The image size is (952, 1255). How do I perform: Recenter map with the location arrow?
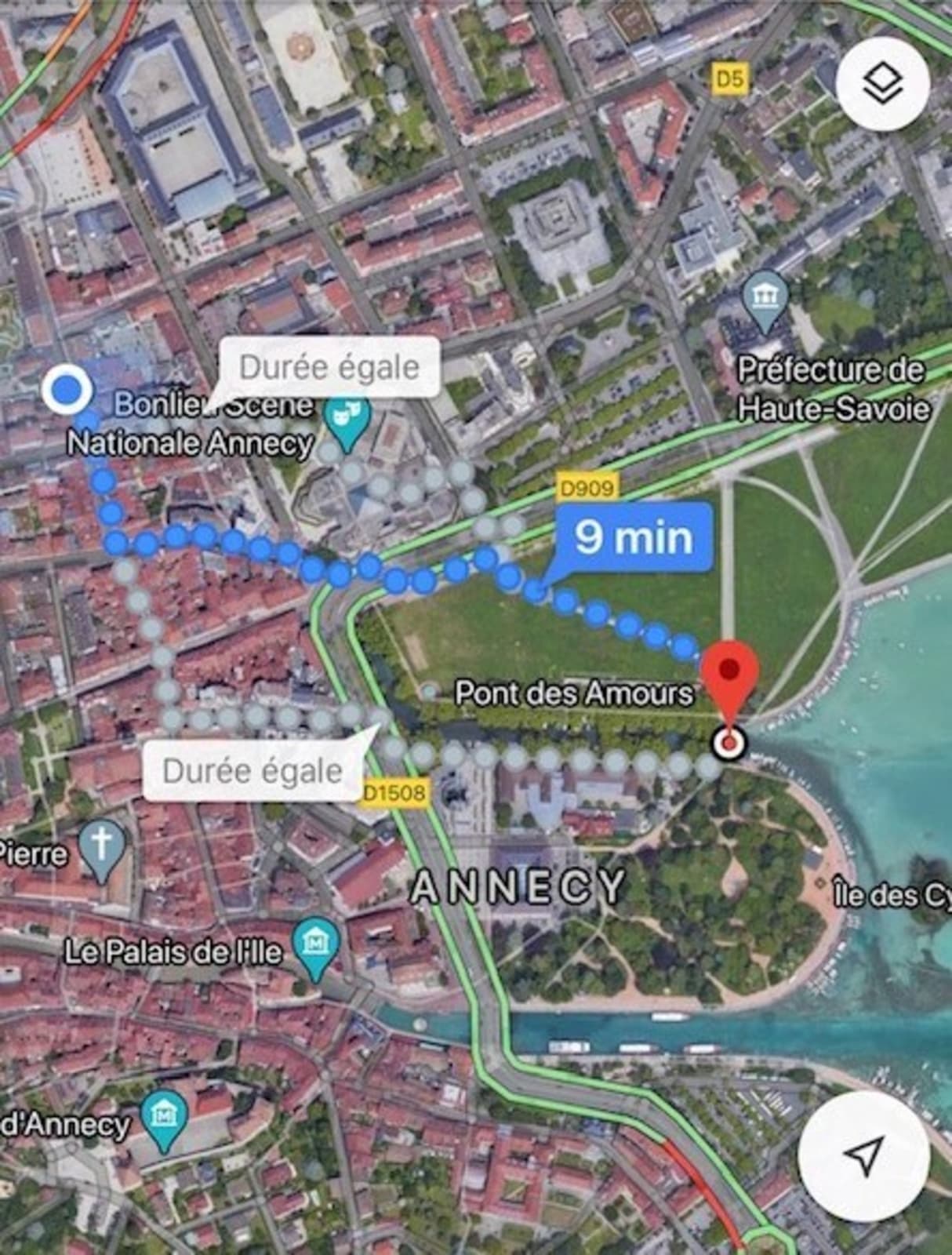[863, 1155]
